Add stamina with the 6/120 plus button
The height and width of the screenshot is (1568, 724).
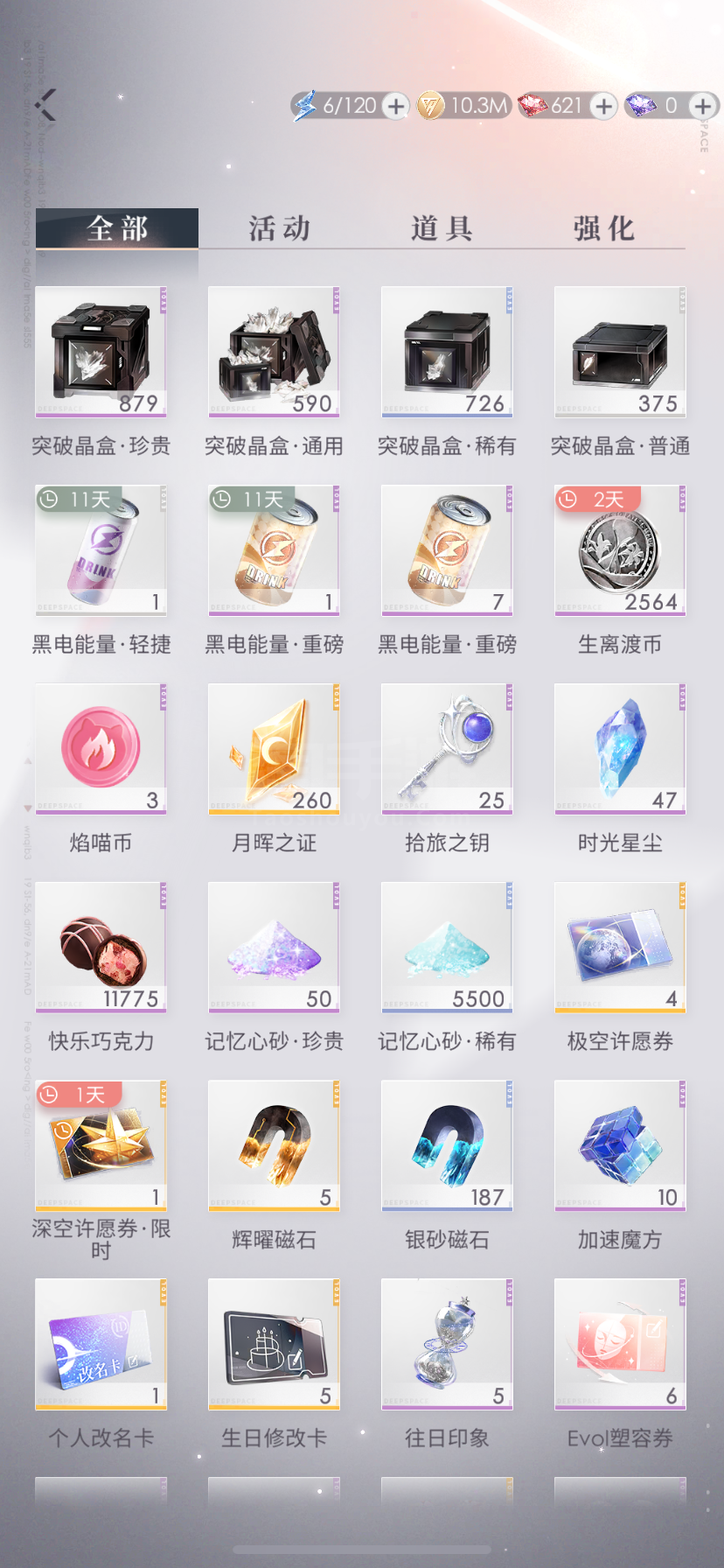[396, 106]
